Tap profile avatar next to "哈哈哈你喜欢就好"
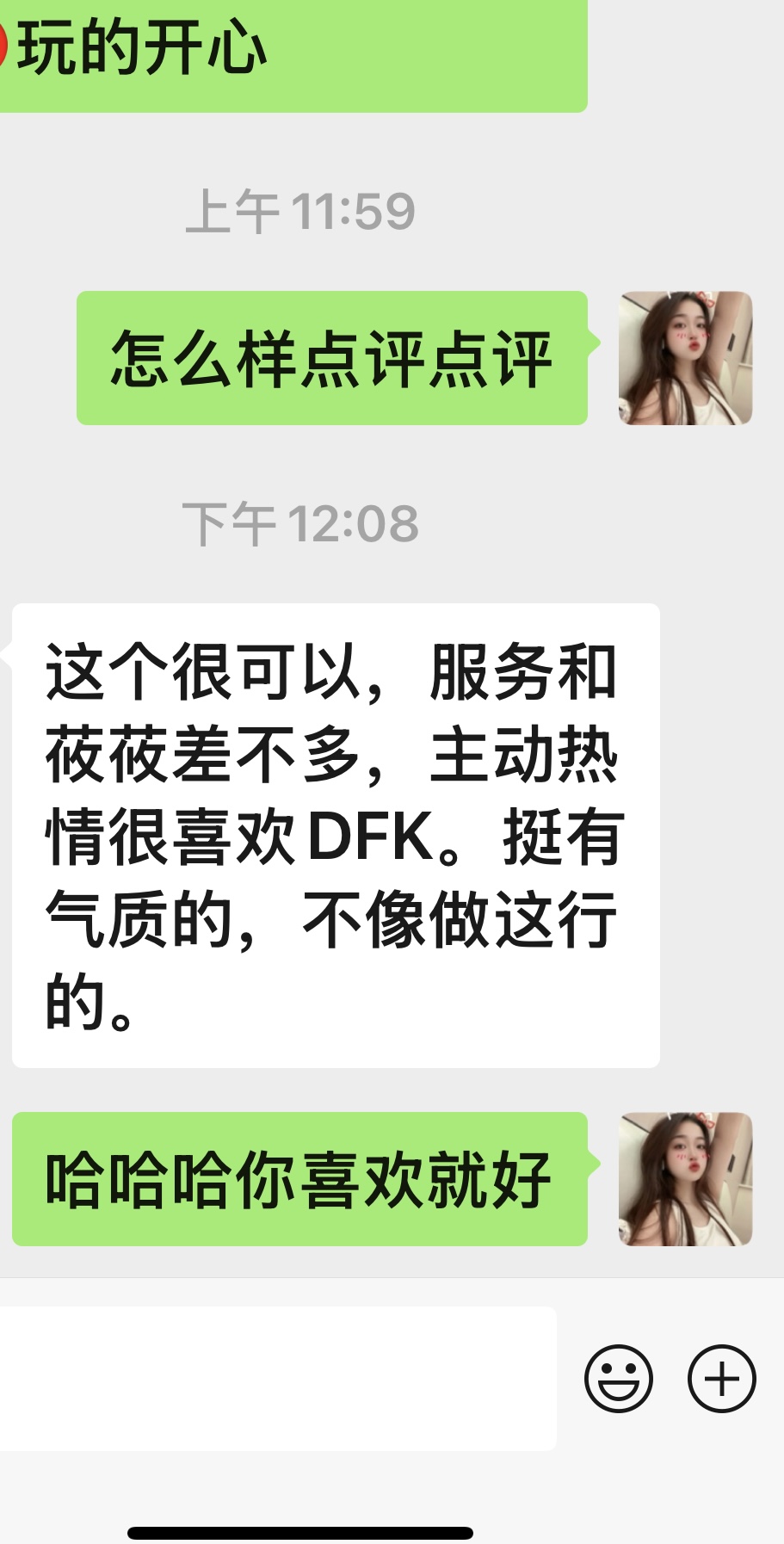 (685, 1179)
